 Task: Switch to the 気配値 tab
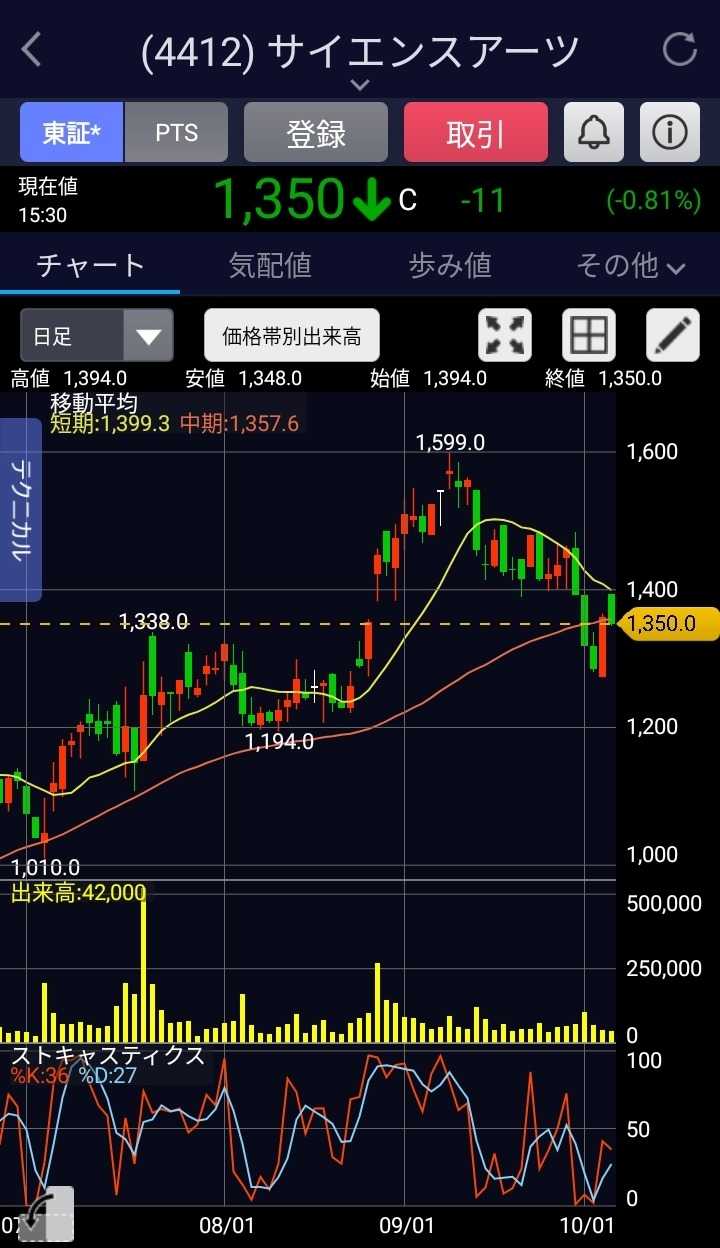pos(270,265)
